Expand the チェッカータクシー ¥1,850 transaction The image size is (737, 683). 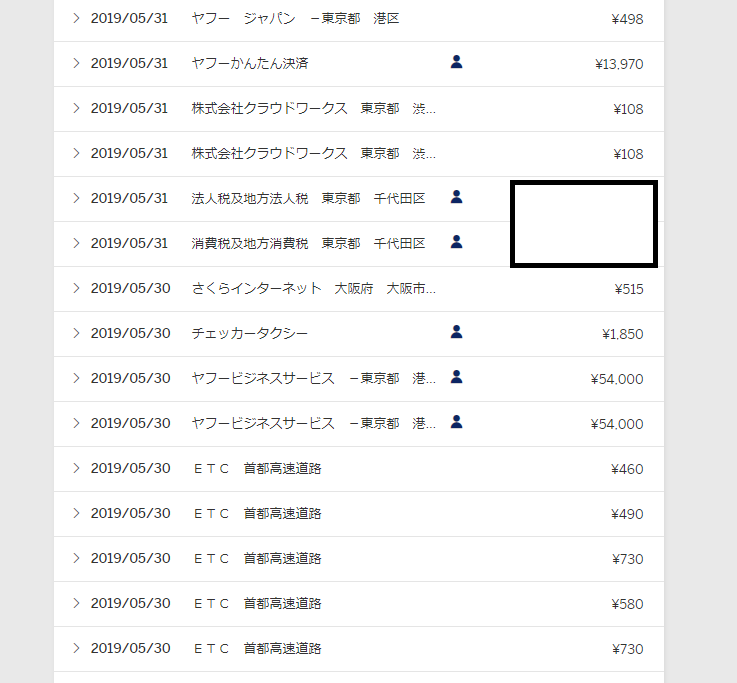(x=76, y=333)
